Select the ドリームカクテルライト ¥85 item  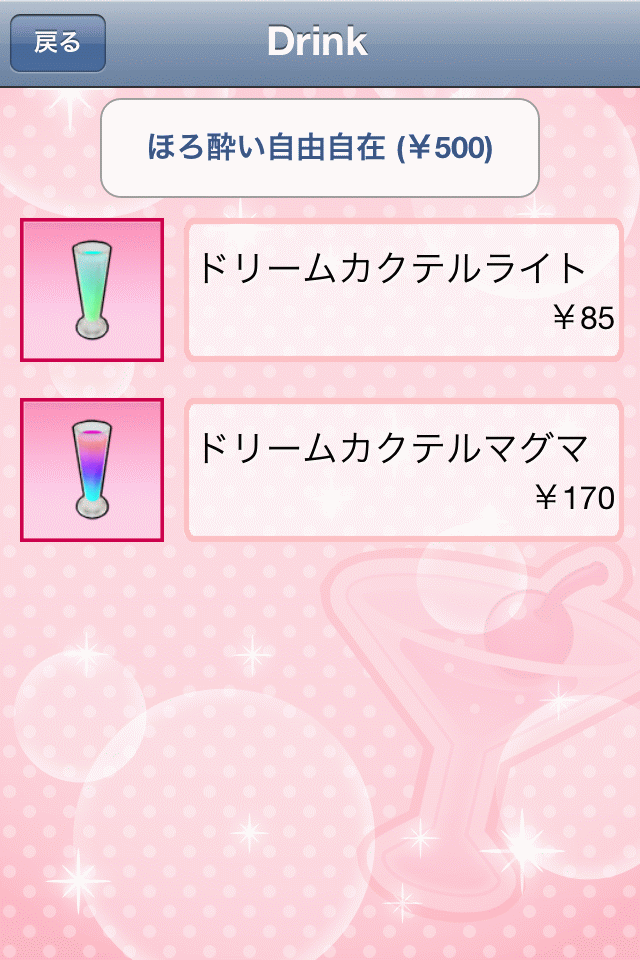point(404,289)
